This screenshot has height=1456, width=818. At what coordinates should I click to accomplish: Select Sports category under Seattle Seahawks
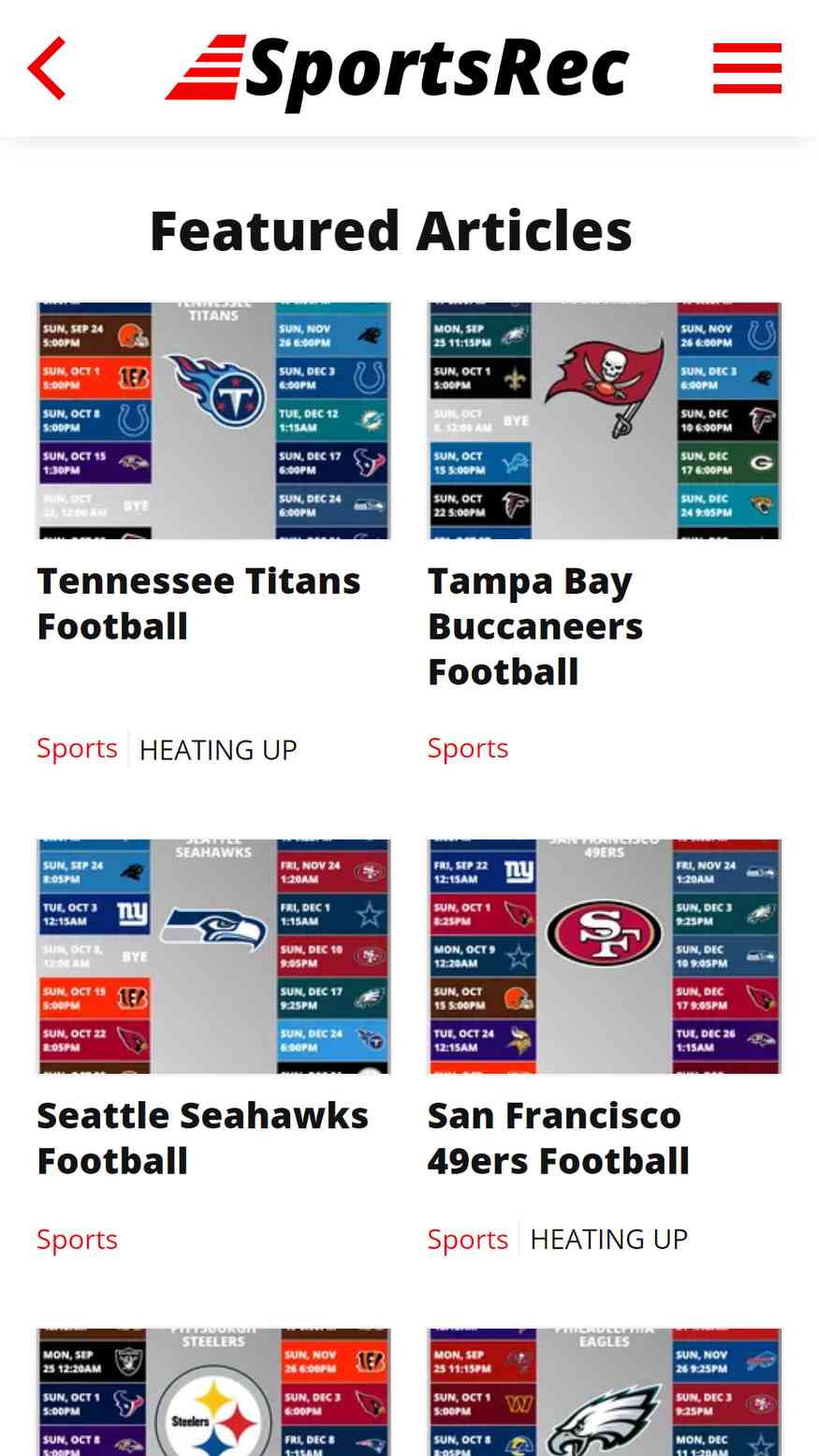pyautogui.click(x=77, y=1239)
